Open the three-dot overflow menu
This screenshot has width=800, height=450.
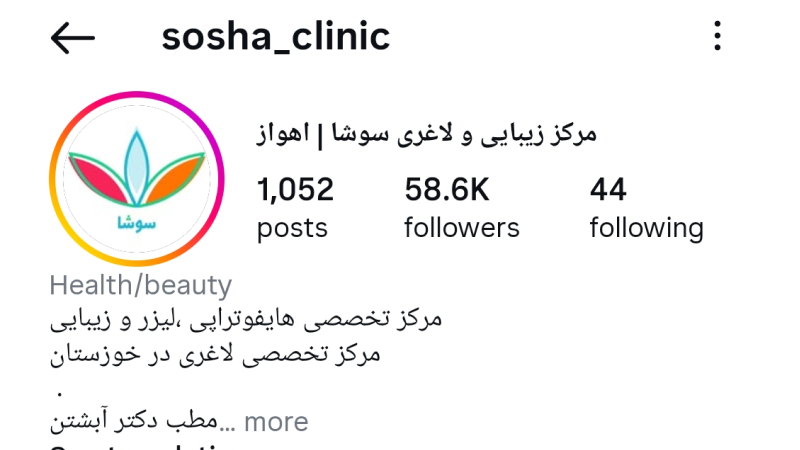pos(717,37)
